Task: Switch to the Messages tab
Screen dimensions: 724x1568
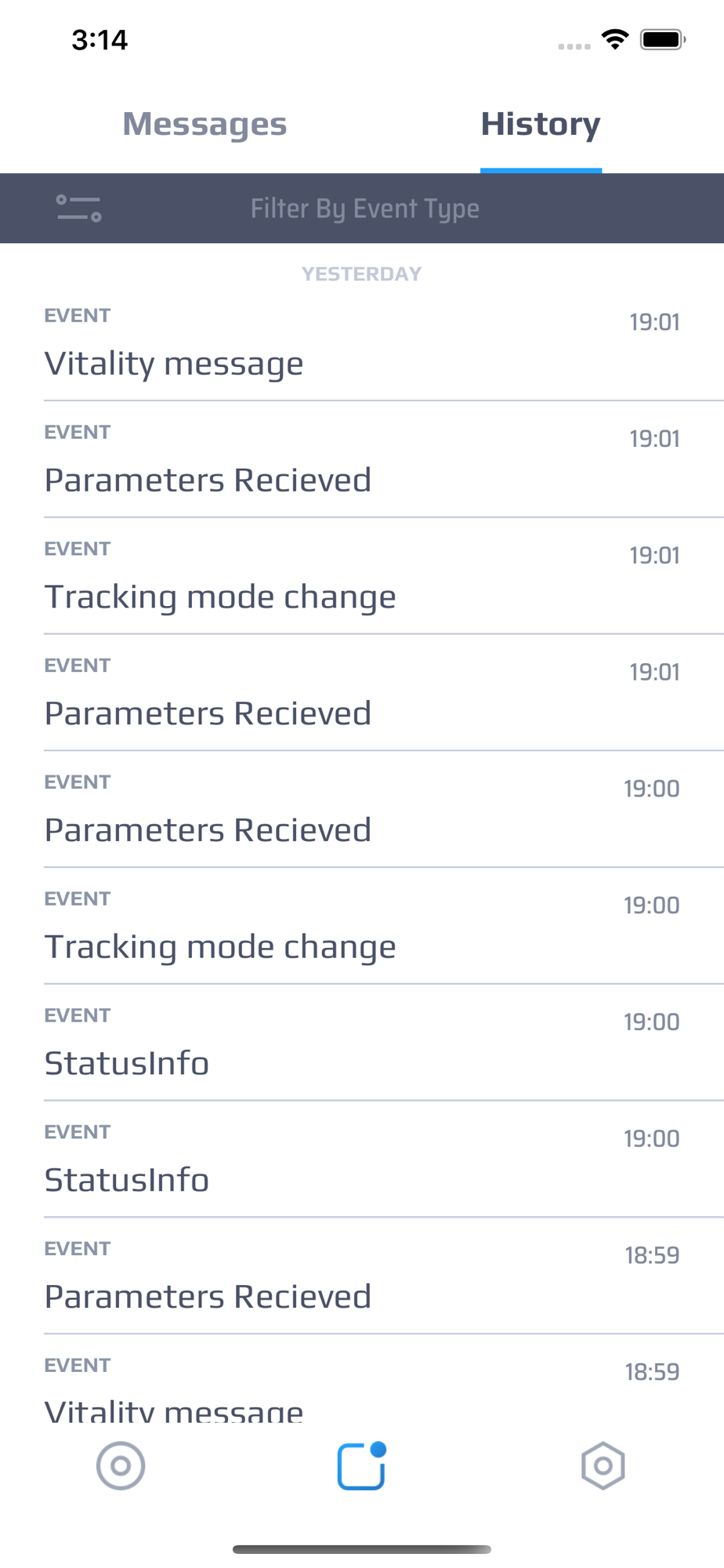Action: pyautogui.click(x=205, y=124)
